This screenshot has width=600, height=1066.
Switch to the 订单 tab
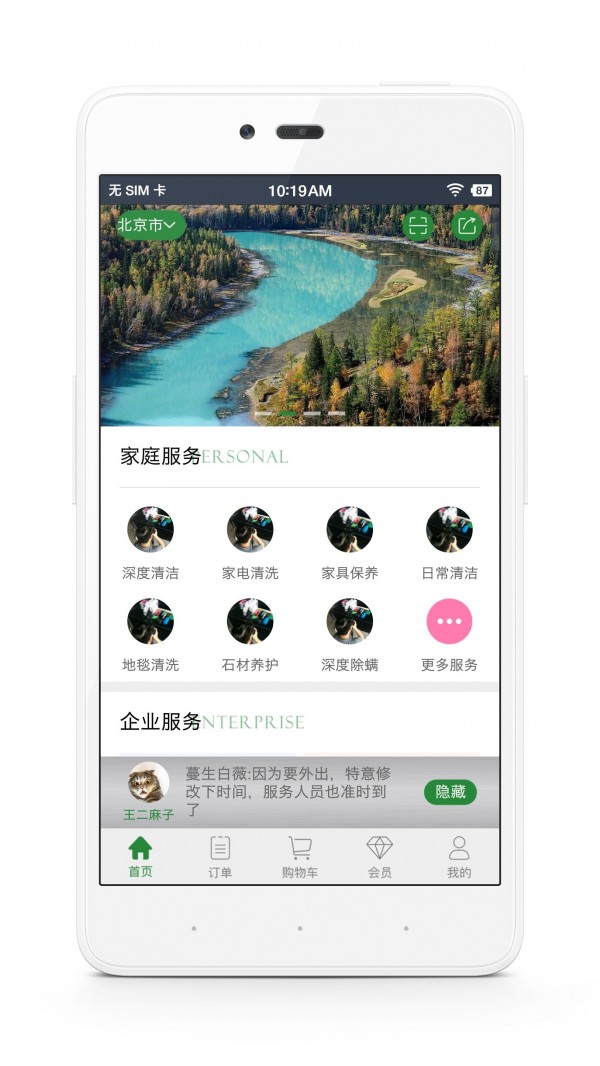tap(220, 856)
